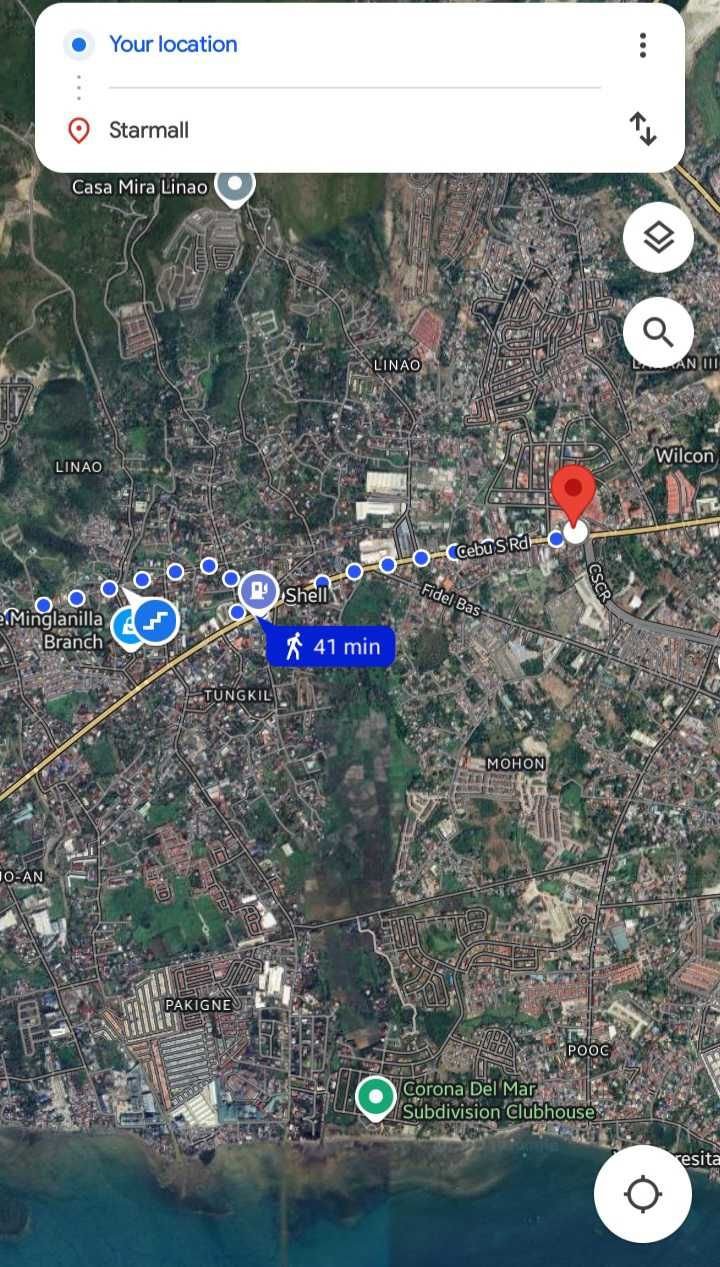This screenshot has width=720, height=1267.
Task: Open the three-dot overflow menu
Action: [x=642, y=45]
